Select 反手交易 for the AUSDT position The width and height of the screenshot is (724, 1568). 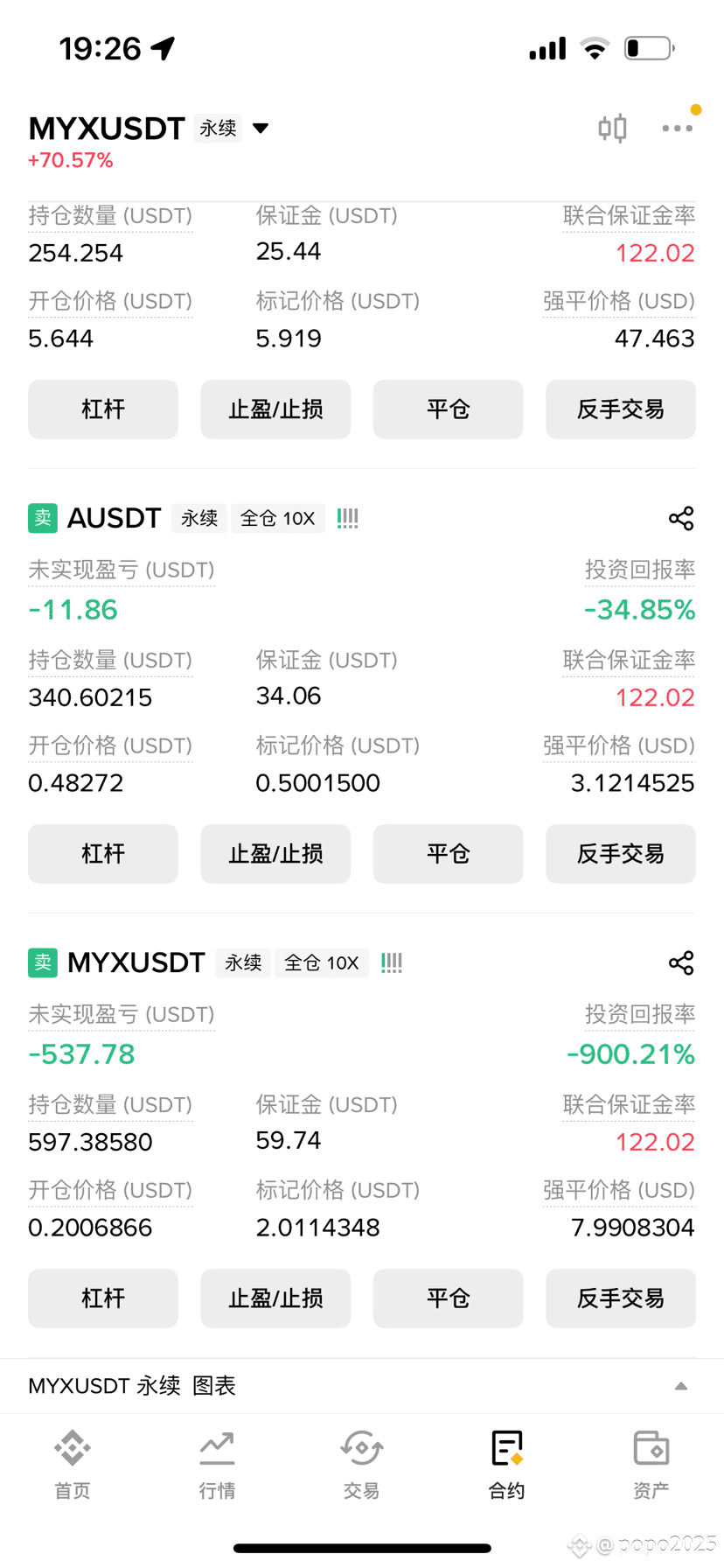click(x=621, y=854)
